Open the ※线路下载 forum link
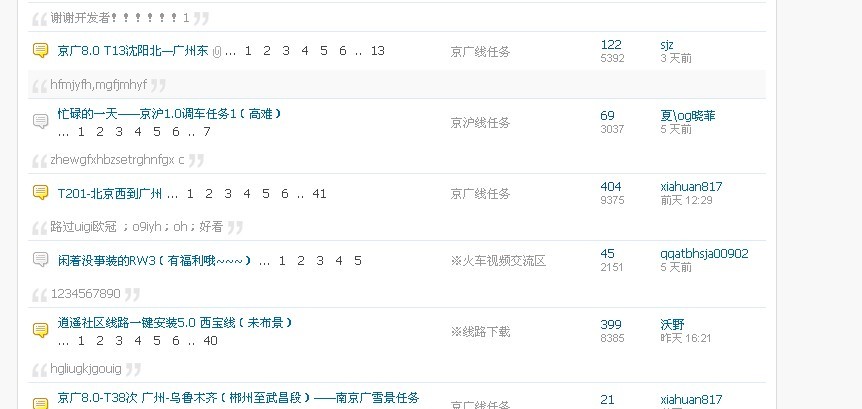 click(480, 332)
